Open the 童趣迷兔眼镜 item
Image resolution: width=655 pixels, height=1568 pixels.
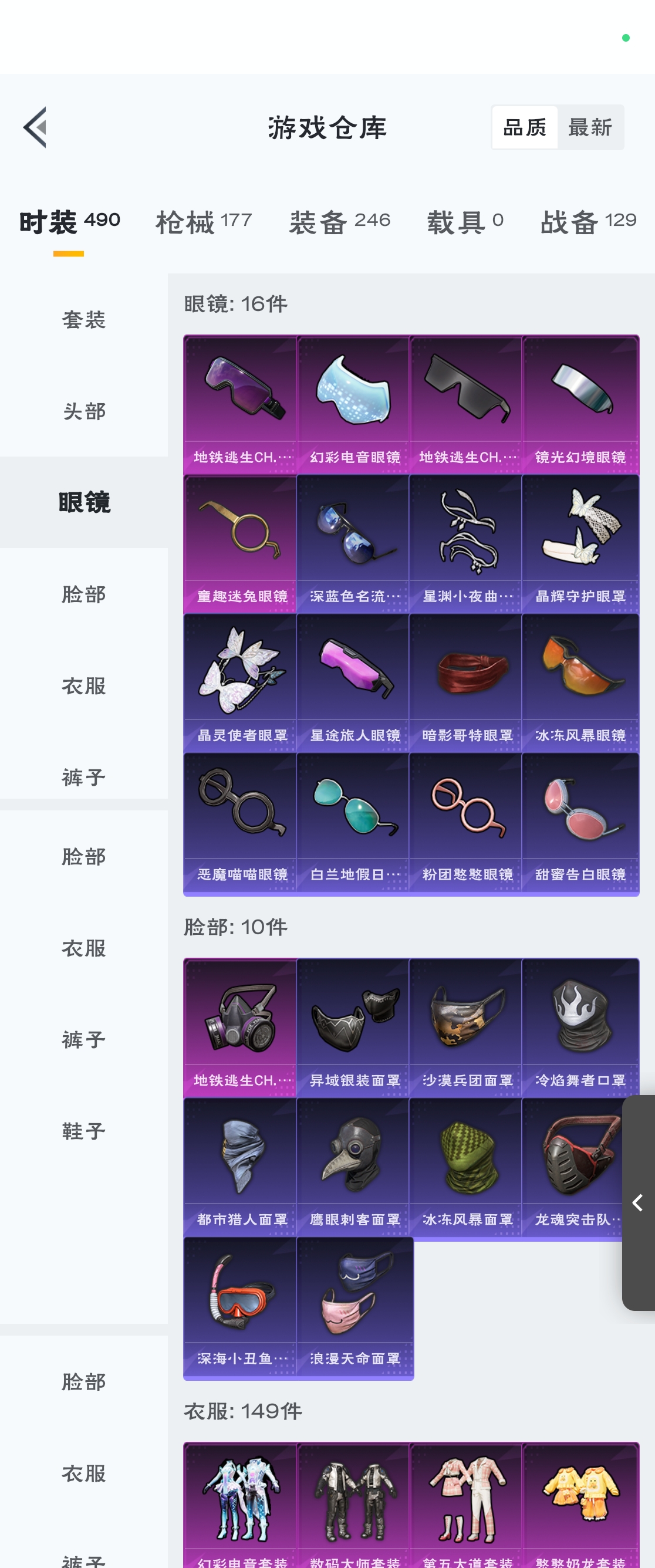tap(241, 543)
